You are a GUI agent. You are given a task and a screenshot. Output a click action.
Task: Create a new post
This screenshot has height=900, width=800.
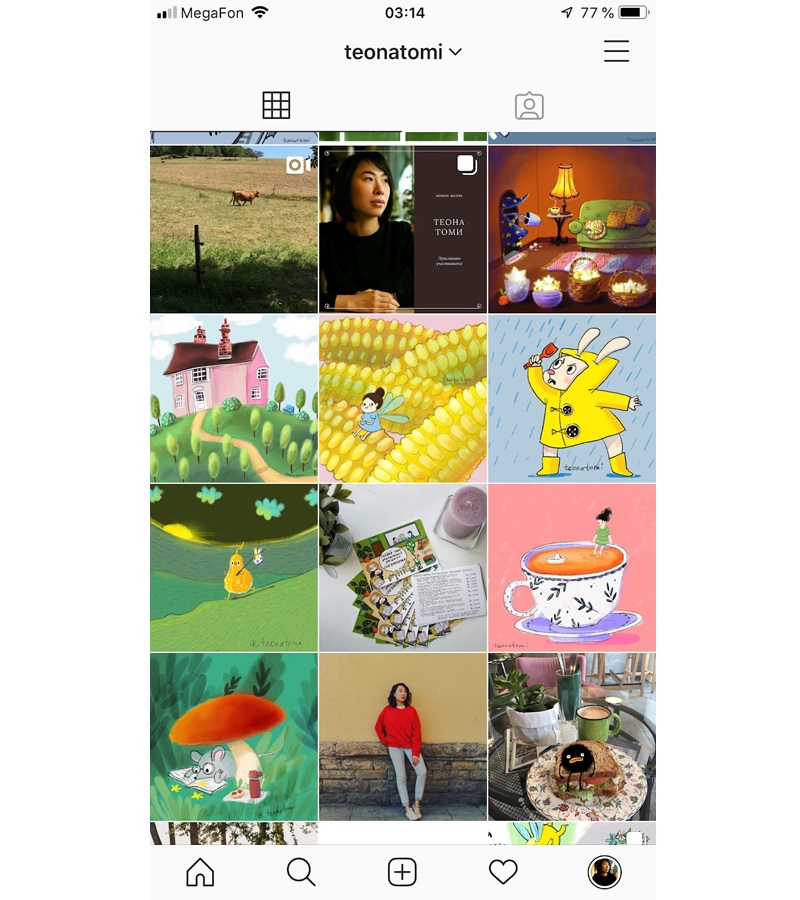coord(402,872)
